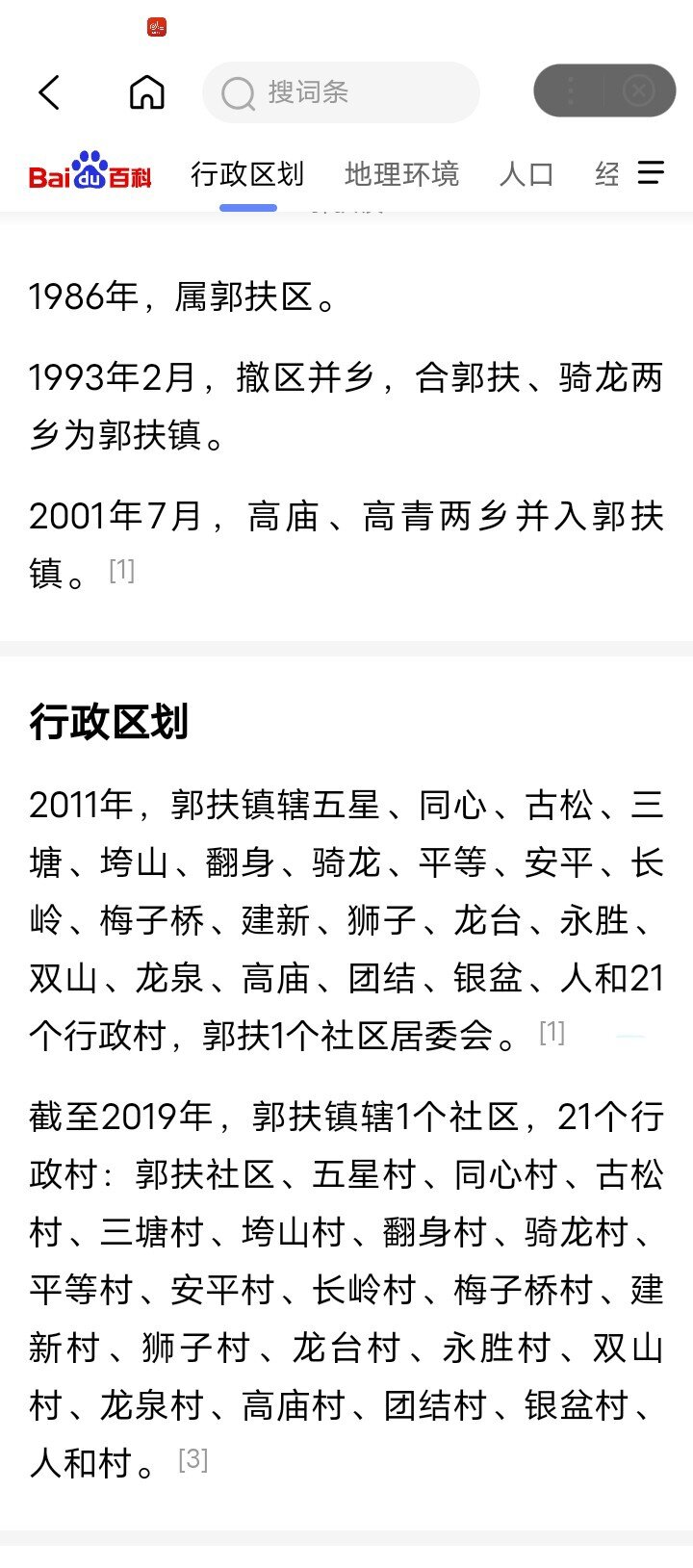This screenshot has width=693, height=1568.
Task: Open reference [1] after 社区居委会
Action: coord(552,1032)
